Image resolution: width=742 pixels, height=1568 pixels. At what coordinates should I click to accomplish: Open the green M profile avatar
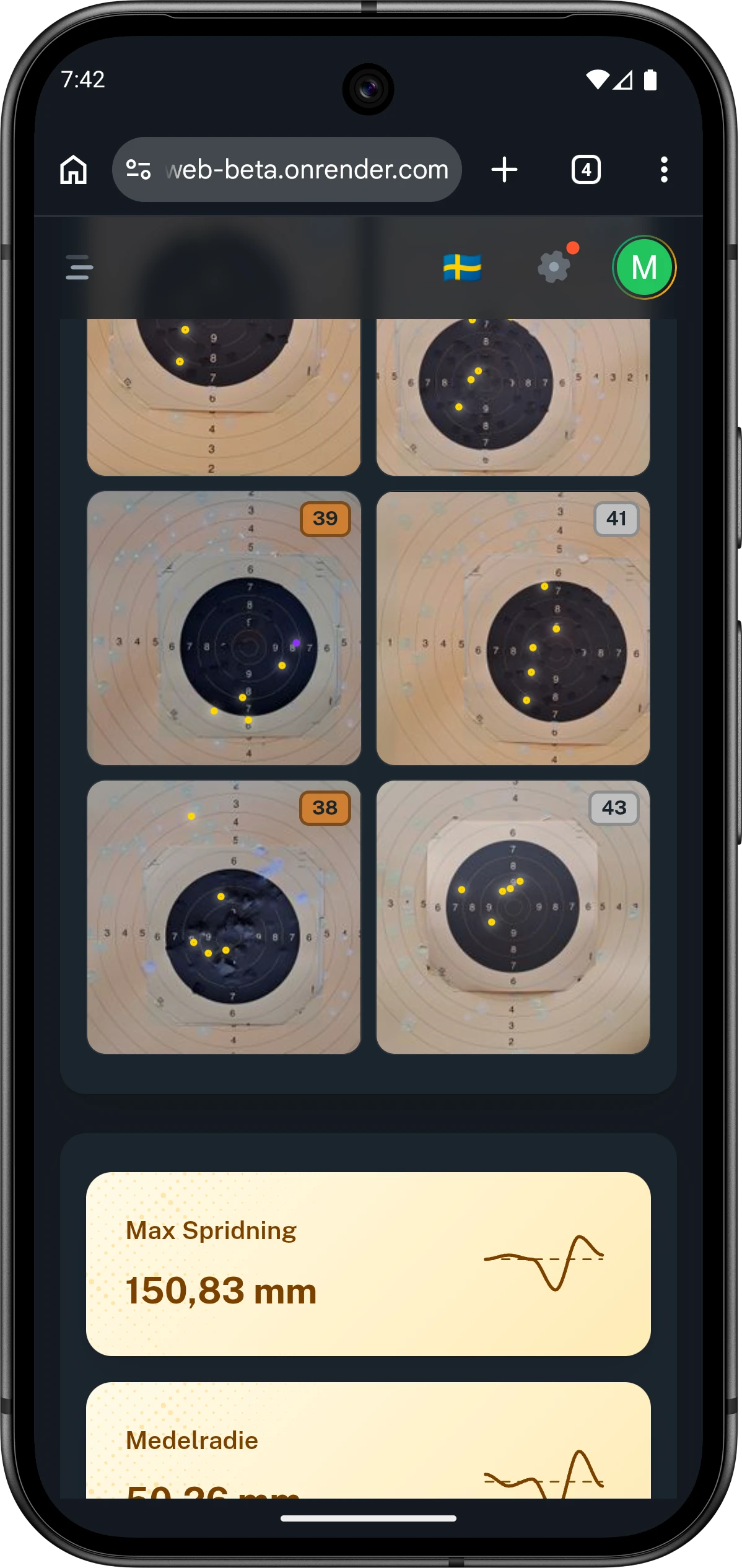click(x=644, y=268)
